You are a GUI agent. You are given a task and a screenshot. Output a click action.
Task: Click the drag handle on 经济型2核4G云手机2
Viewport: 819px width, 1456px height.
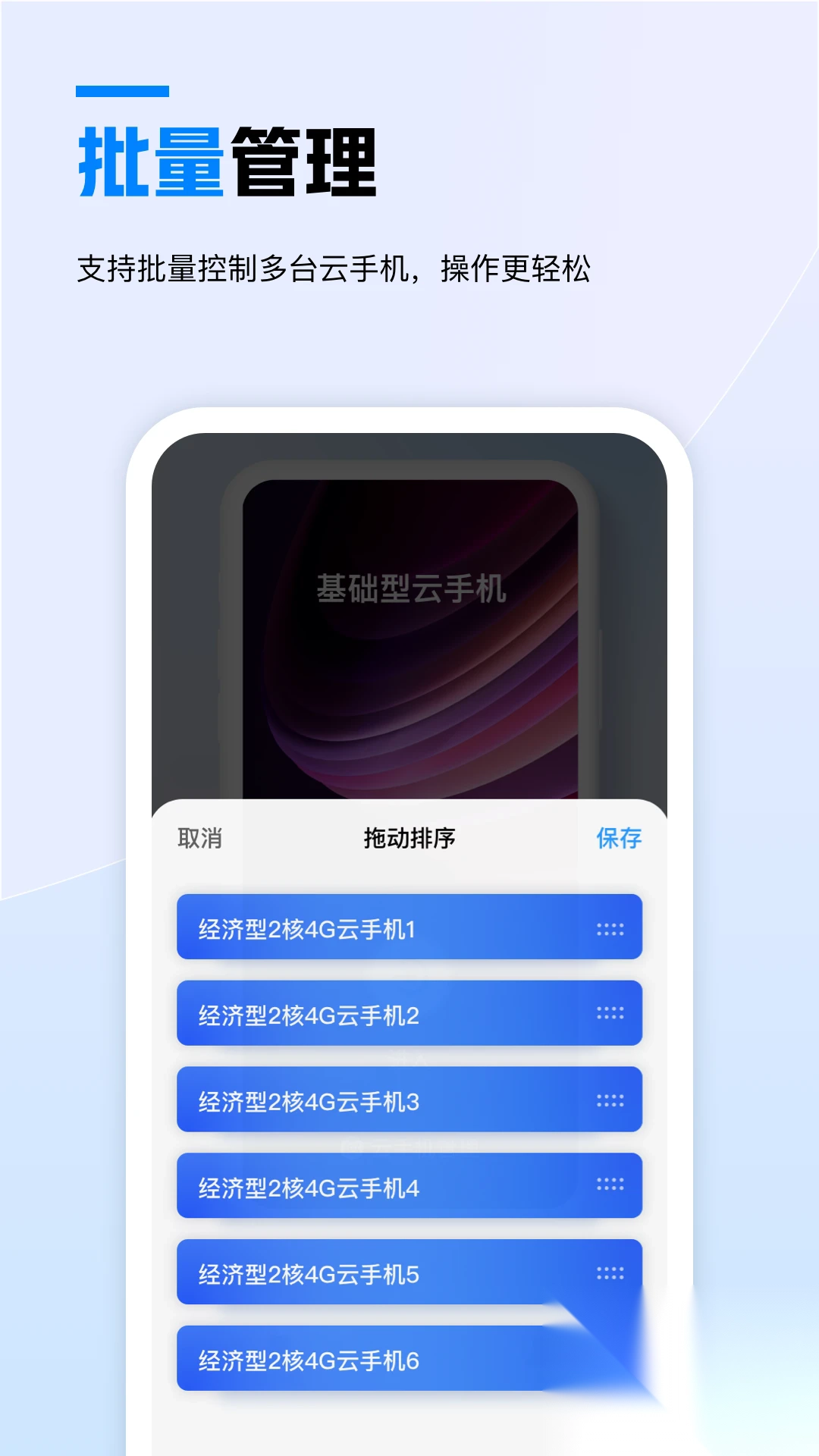coord(610,1013)
